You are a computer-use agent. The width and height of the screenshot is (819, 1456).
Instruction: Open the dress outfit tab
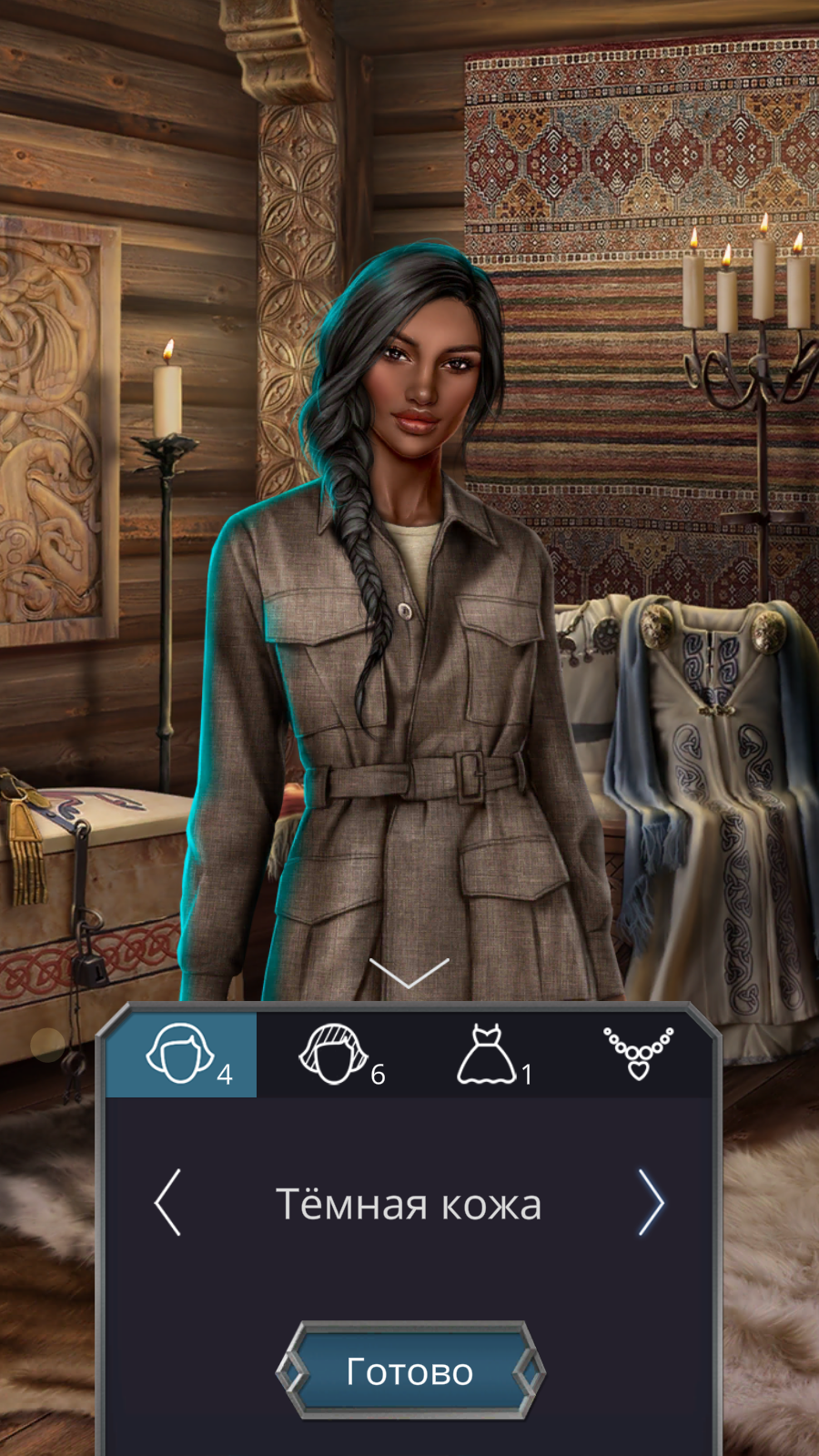[487, 1054]
